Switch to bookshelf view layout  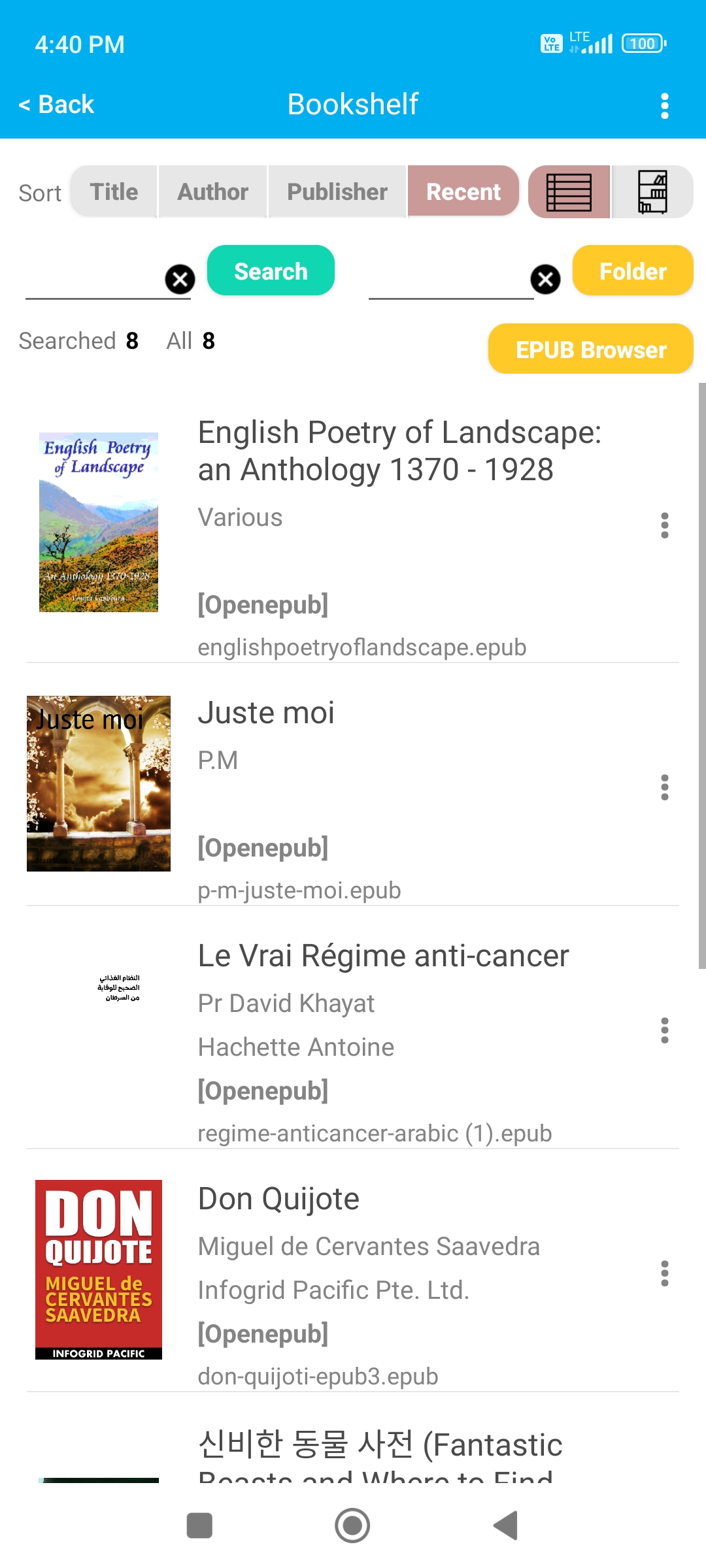(652, 192)
